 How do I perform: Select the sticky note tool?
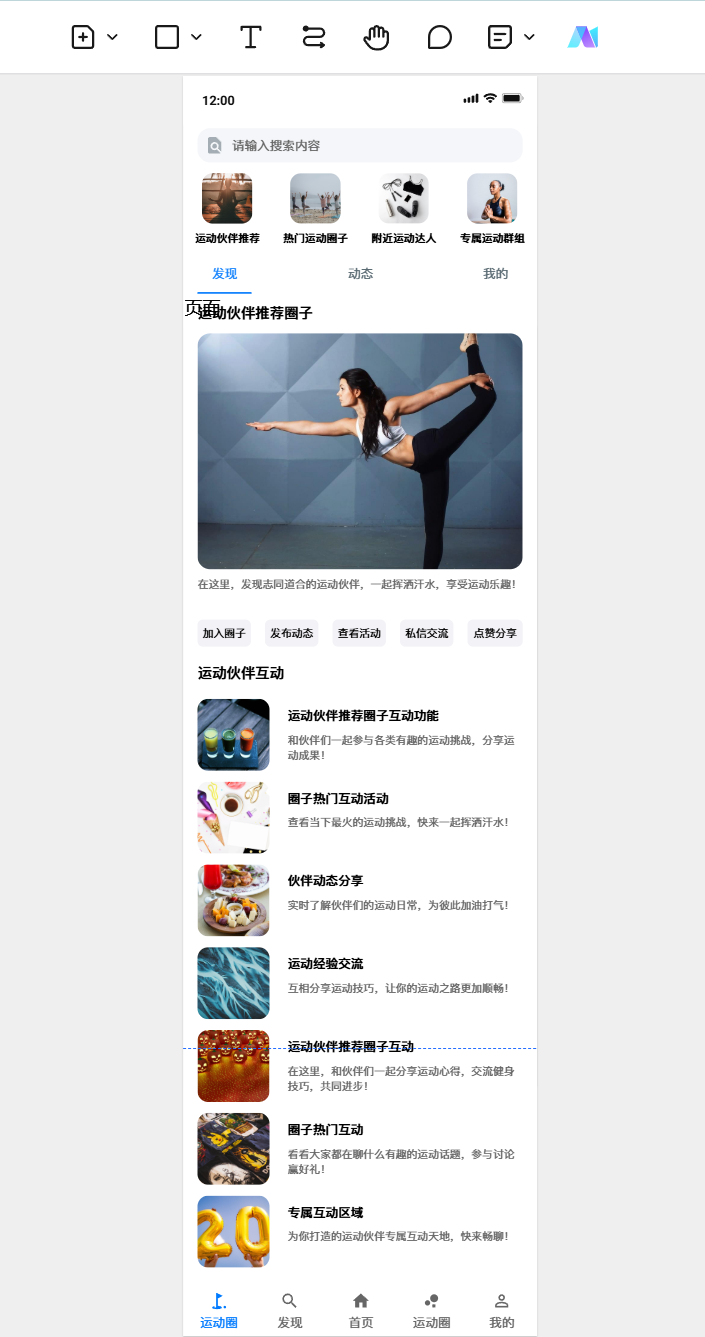tap(500, 38)
